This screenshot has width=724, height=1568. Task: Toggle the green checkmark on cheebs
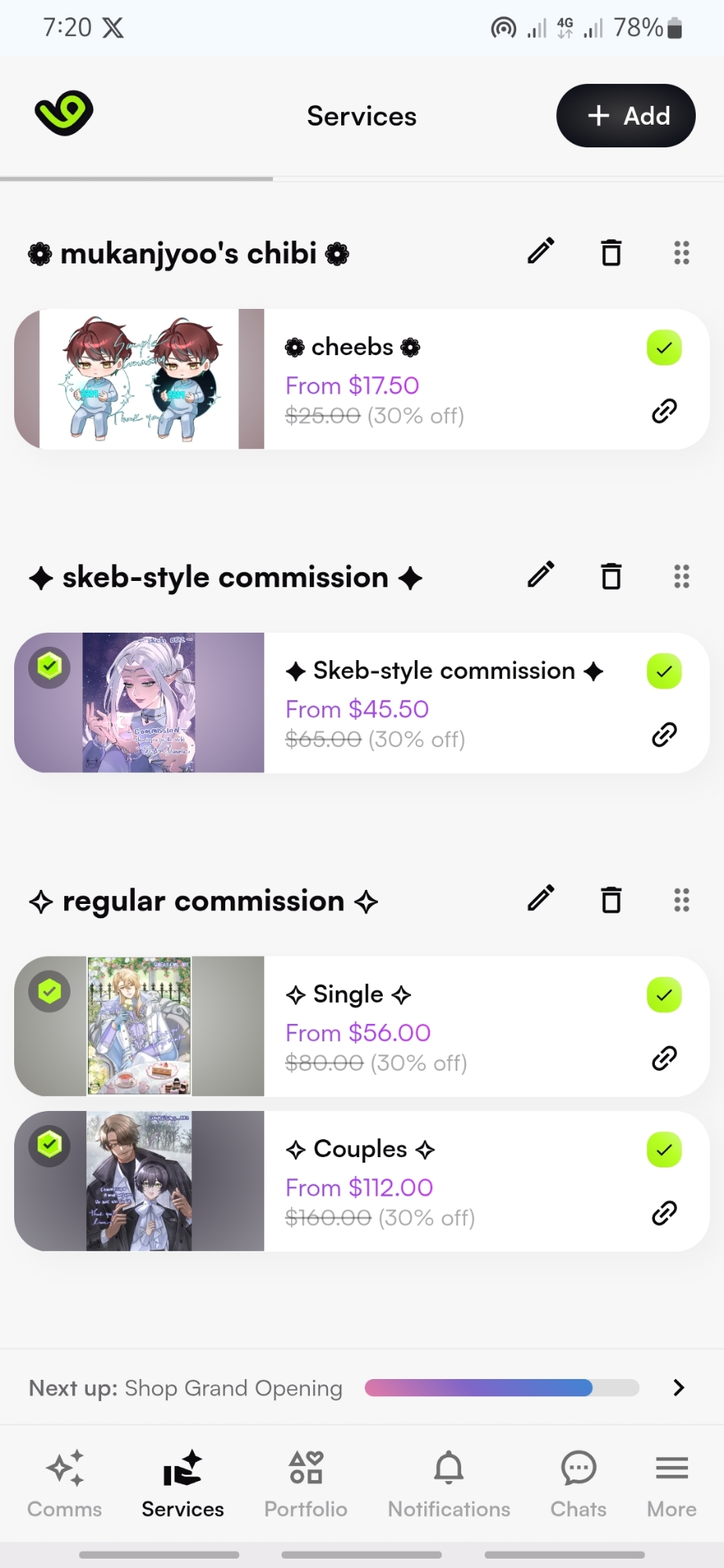coord(664,347)
